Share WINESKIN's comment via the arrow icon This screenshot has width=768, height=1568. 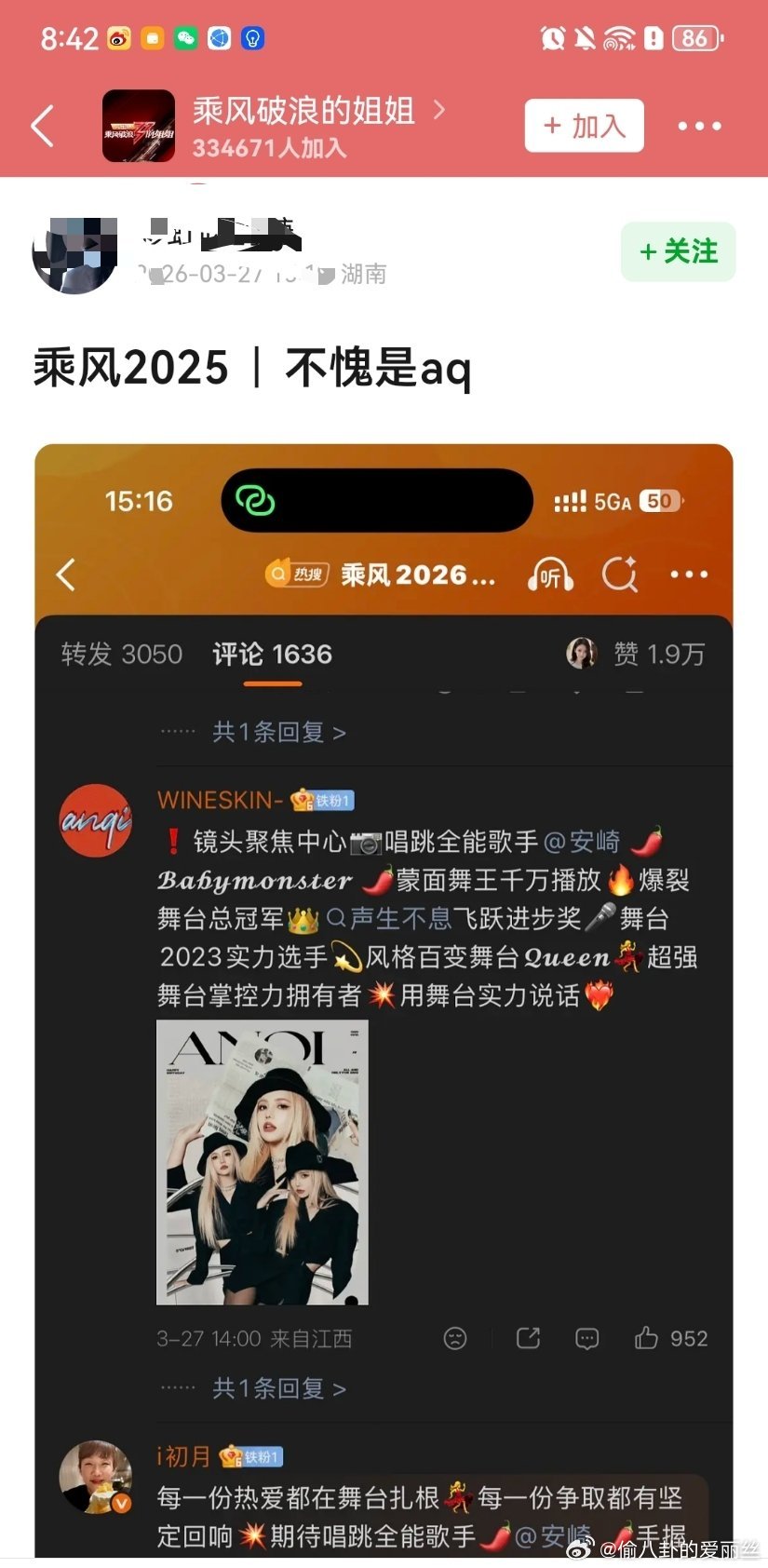coord(527,1338)
